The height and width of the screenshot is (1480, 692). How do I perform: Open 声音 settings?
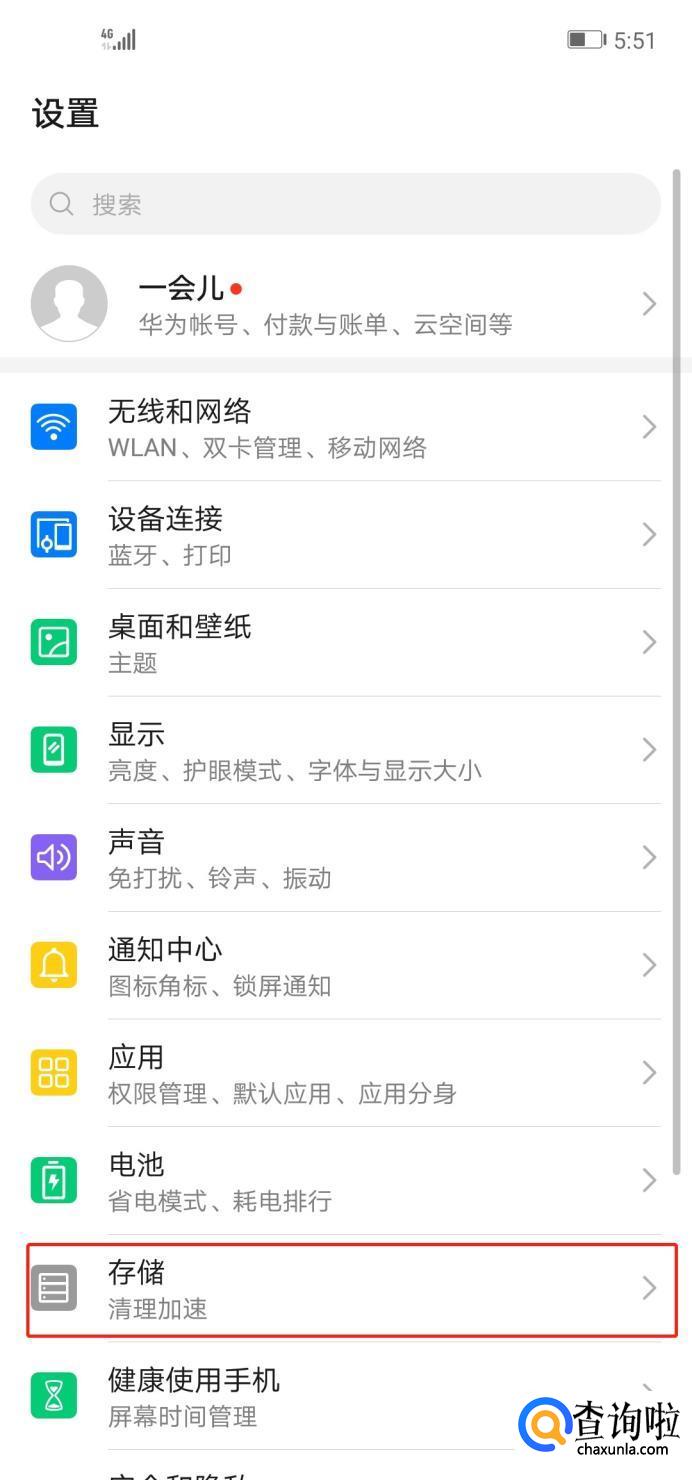tap(345, 858)
